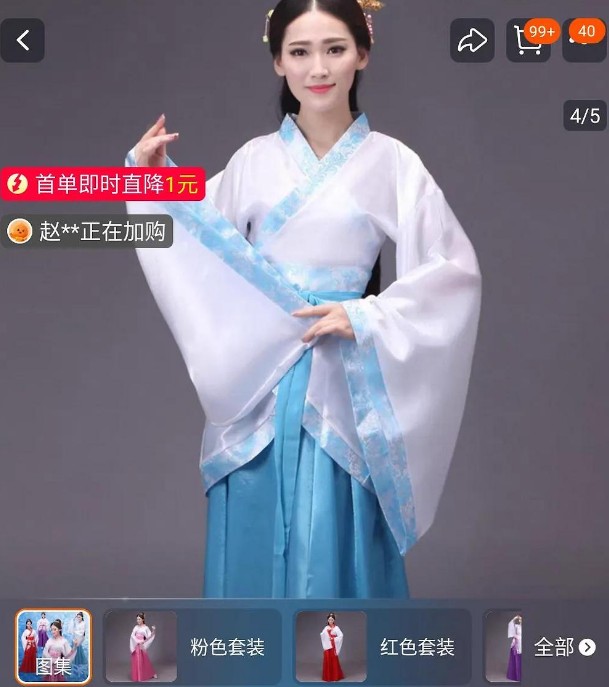This screenshot has width=609, height=687.
Task: Go back with the top-left arrow
Action: tap(23, 41)
